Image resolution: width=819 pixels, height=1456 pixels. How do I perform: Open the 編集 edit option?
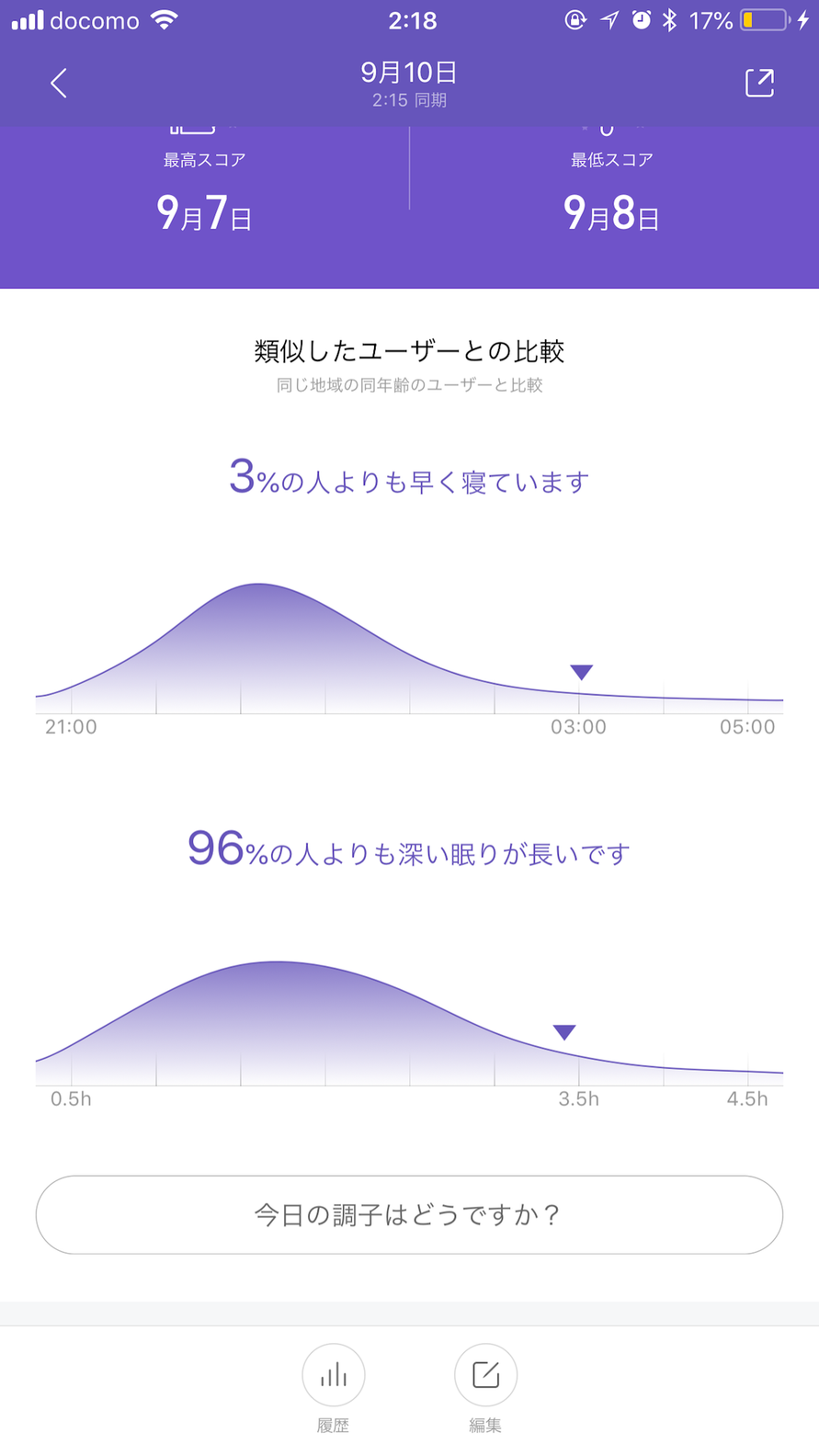pyautogui.click(x=485, y=1375)
